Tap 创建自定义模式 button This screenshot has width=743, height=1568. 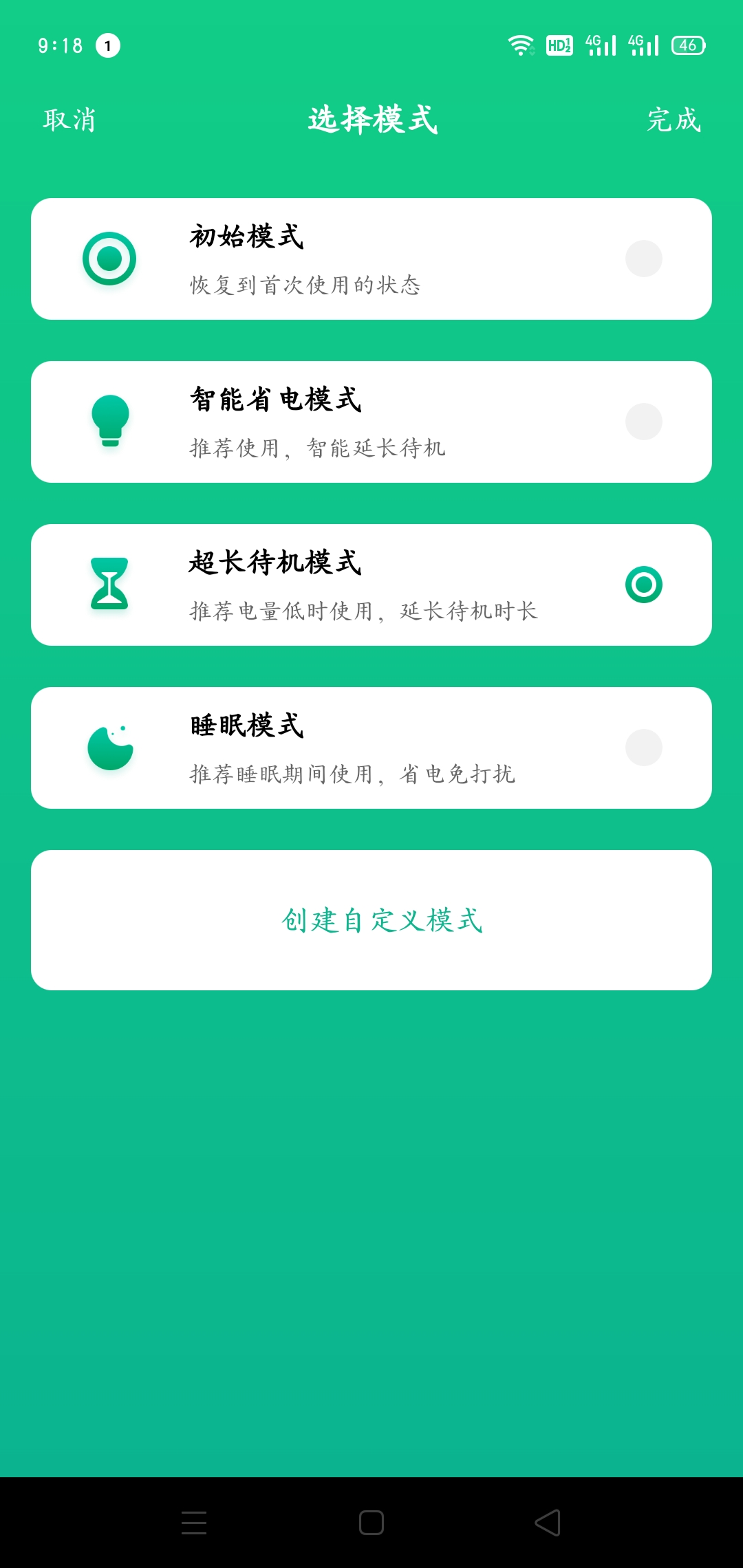coord(371,920)
